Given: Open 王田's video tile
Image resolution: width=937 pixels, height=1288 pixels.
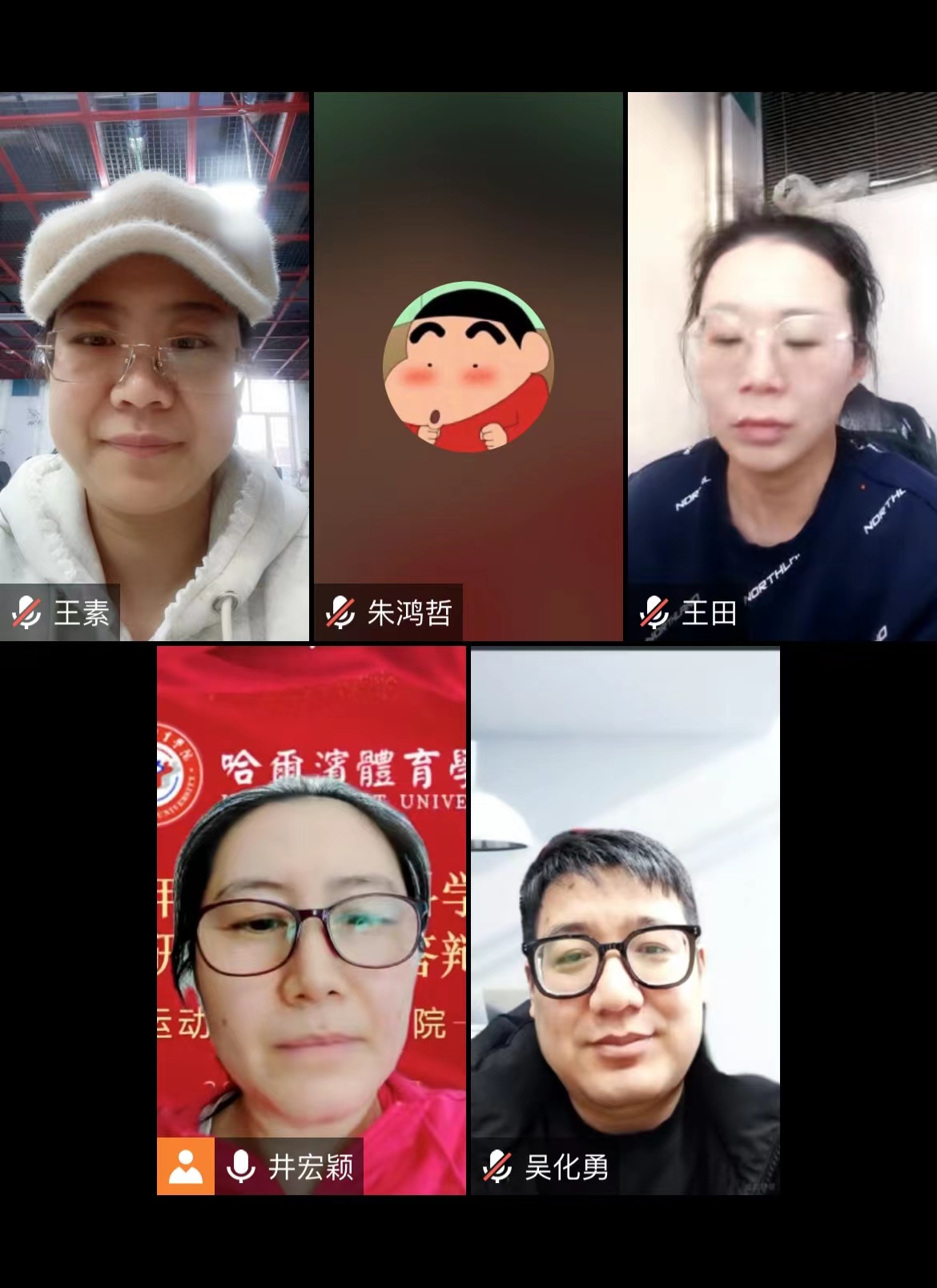Looking at the screenshot, I should pyautogui.click(x=782, y=366).
